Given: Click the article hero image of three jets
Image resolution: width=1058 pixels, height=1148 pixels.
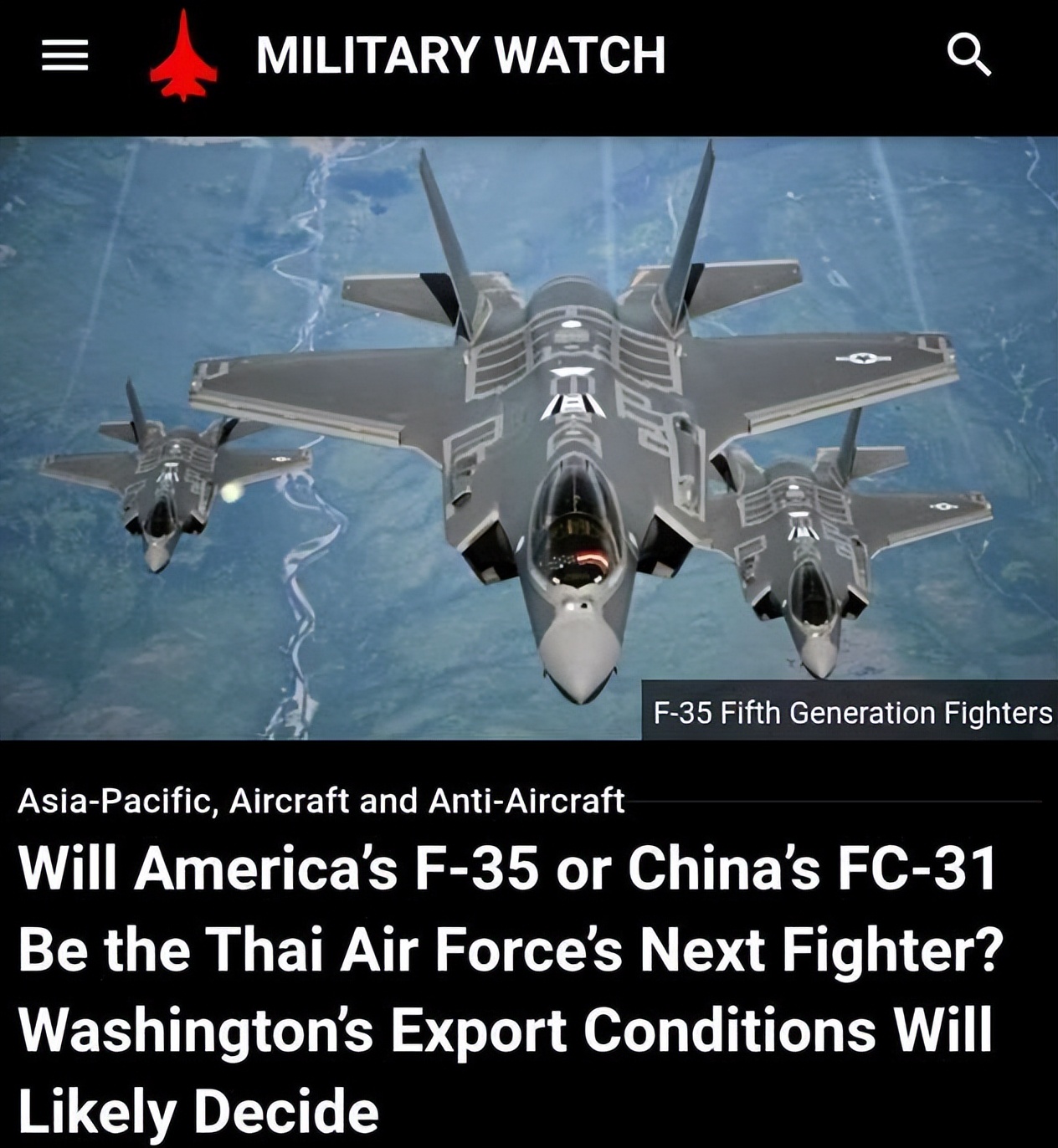Looking at the screenshot, I should (x=529, y=435).
